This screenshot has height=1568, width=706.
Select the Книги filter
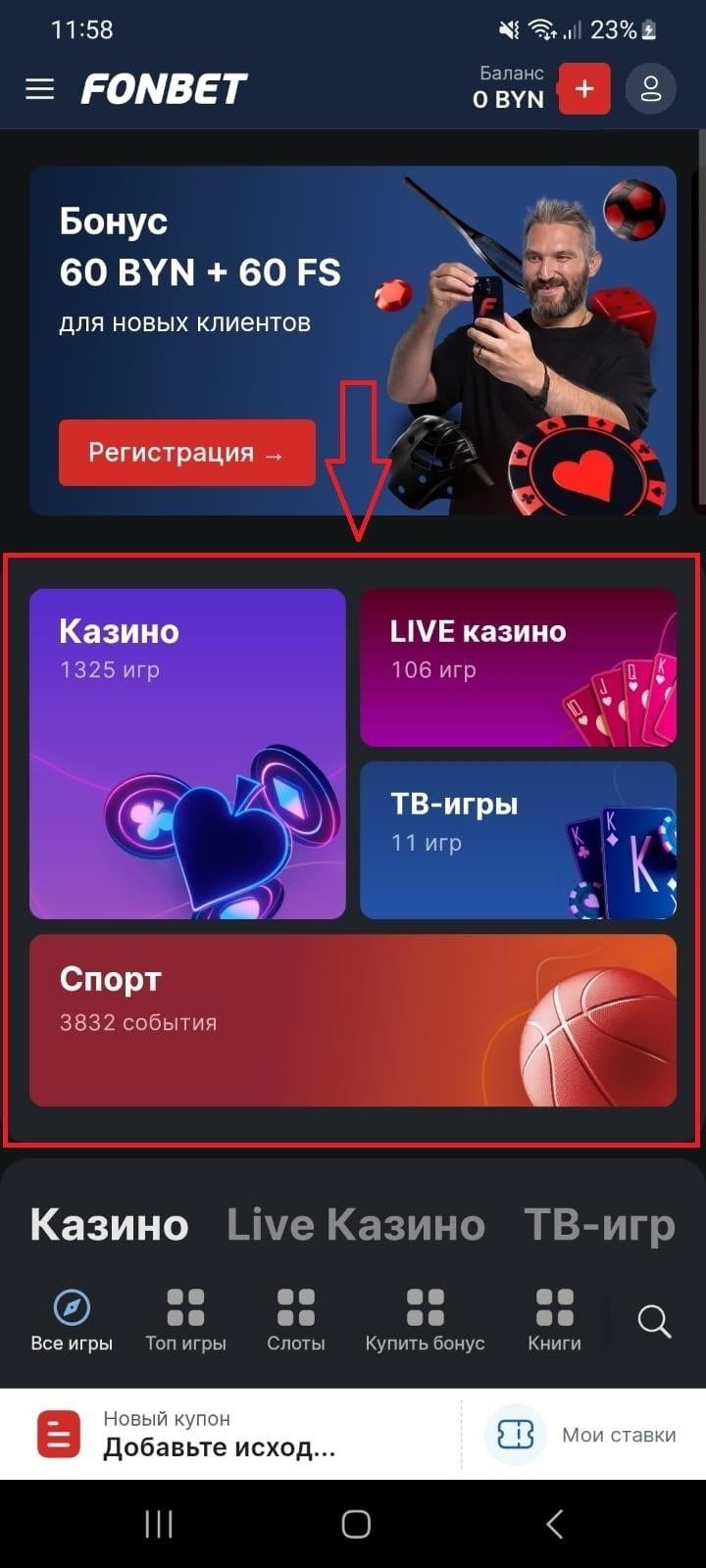[554, 1320]
